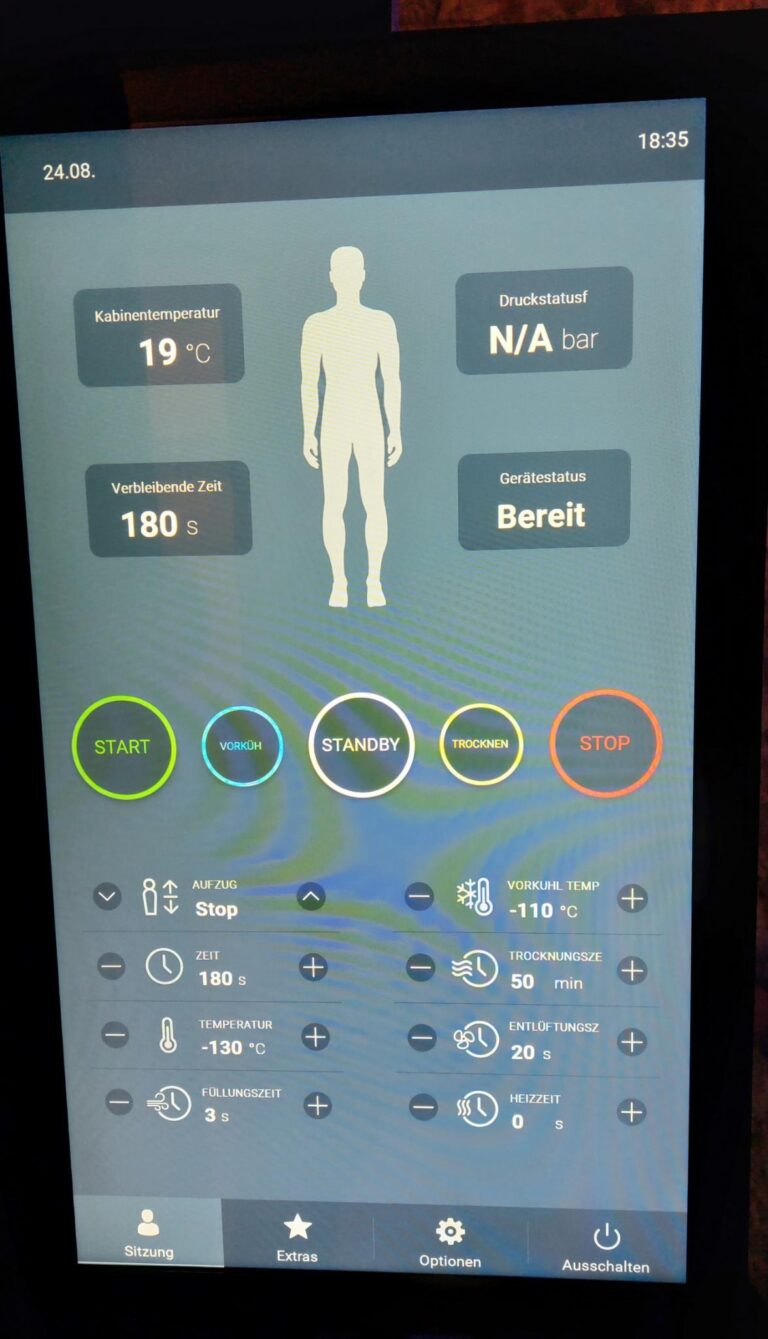Increase Füllungszeit with the plus button

coord(317,1105)
